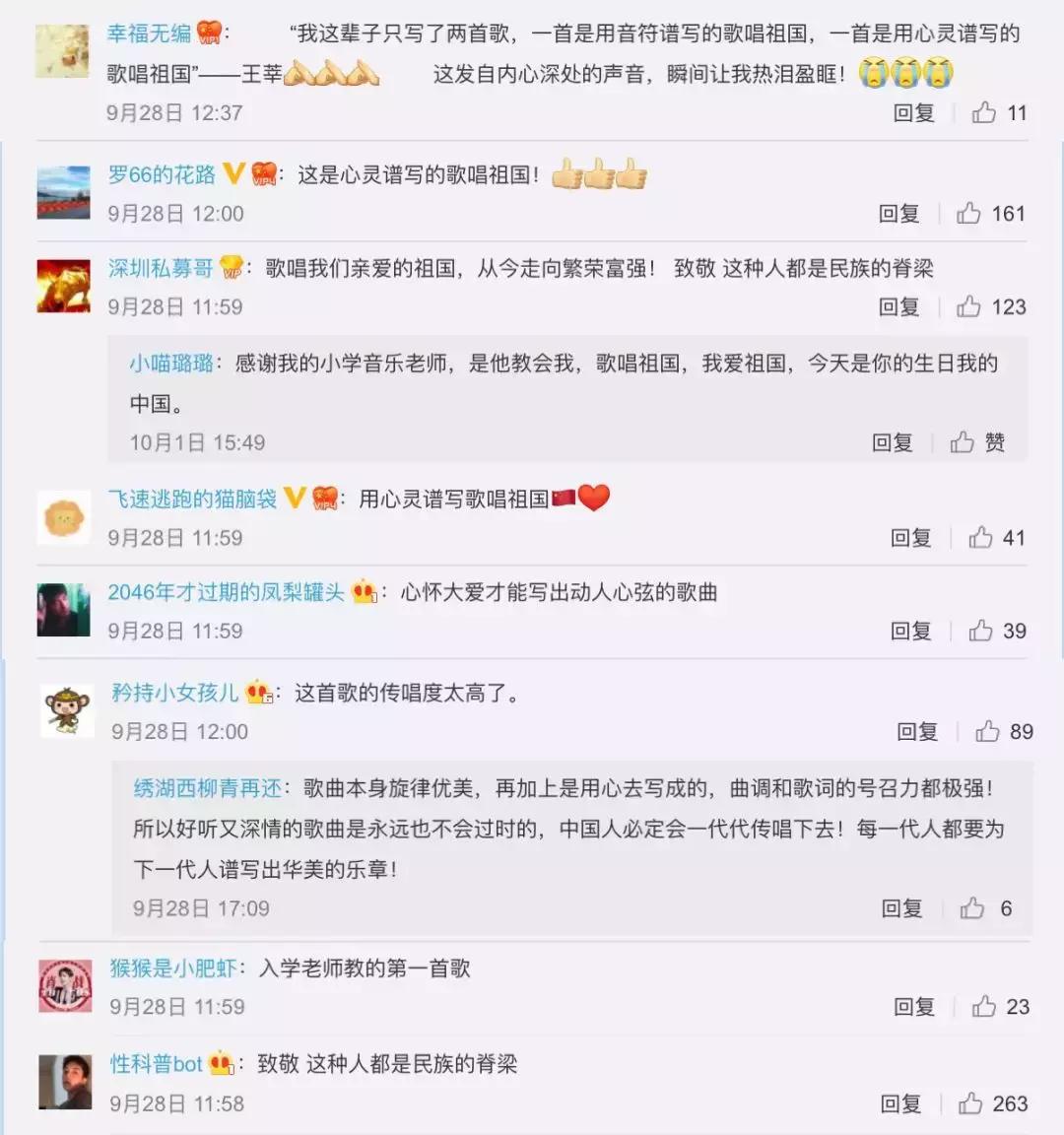1064x1135 pixels.
Task: Like 性科普bot's comment with 263 likes
Action: (971, 1104)
